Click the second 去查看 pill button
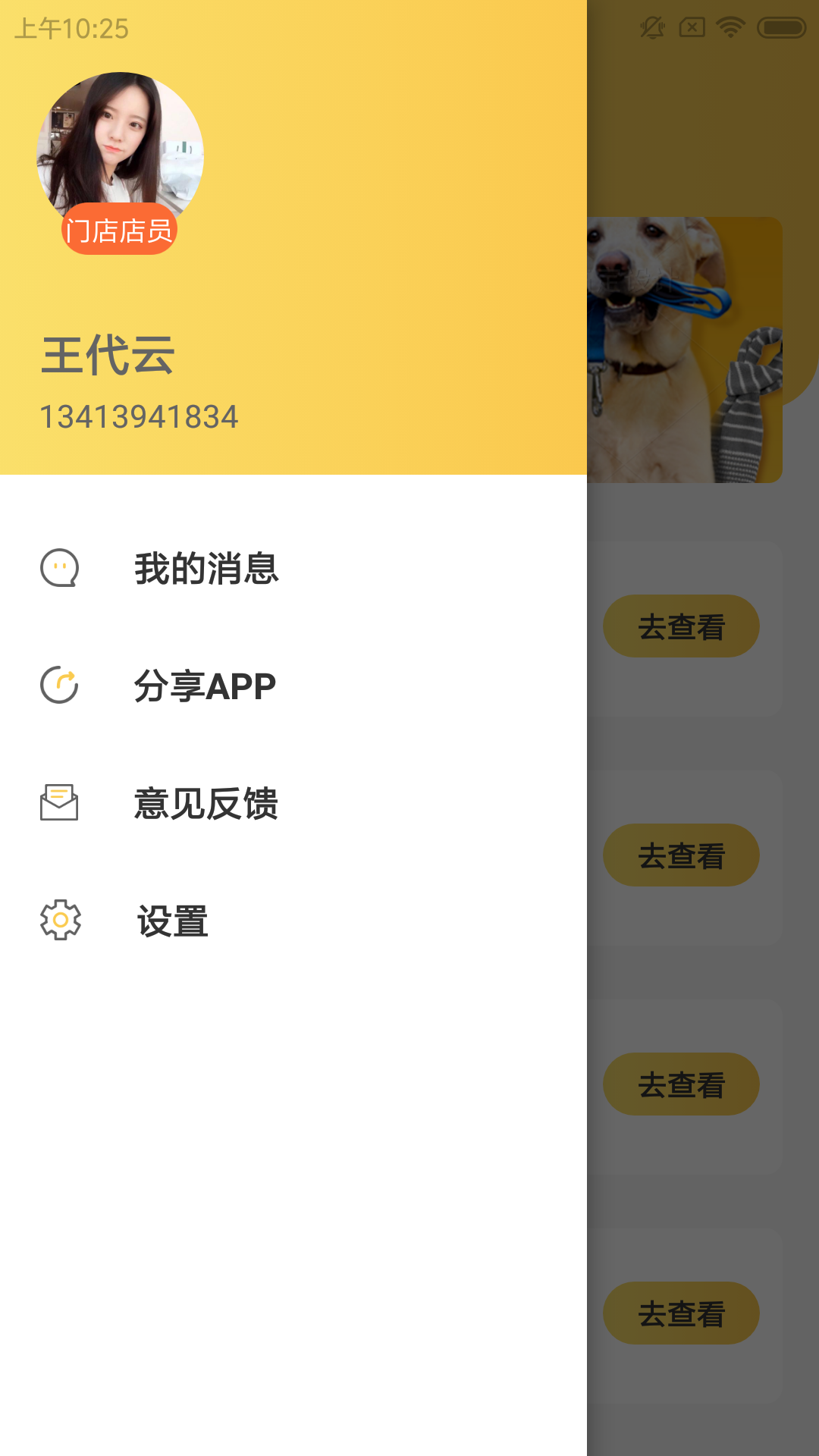The image size is (819, 1456). [680, 854]
